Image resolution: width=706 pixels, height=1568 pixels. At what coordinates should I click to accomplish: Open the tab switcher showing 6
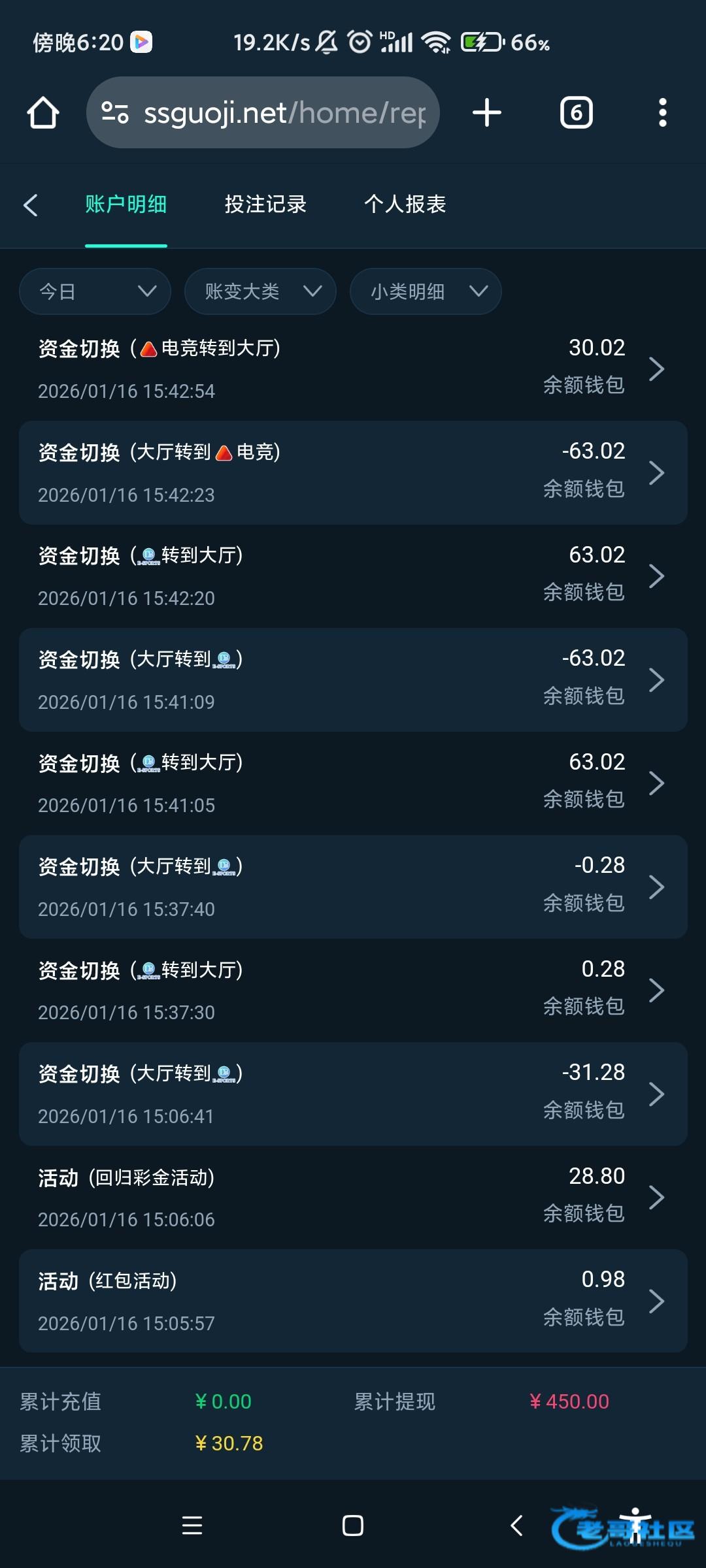[x=576, y=113]
